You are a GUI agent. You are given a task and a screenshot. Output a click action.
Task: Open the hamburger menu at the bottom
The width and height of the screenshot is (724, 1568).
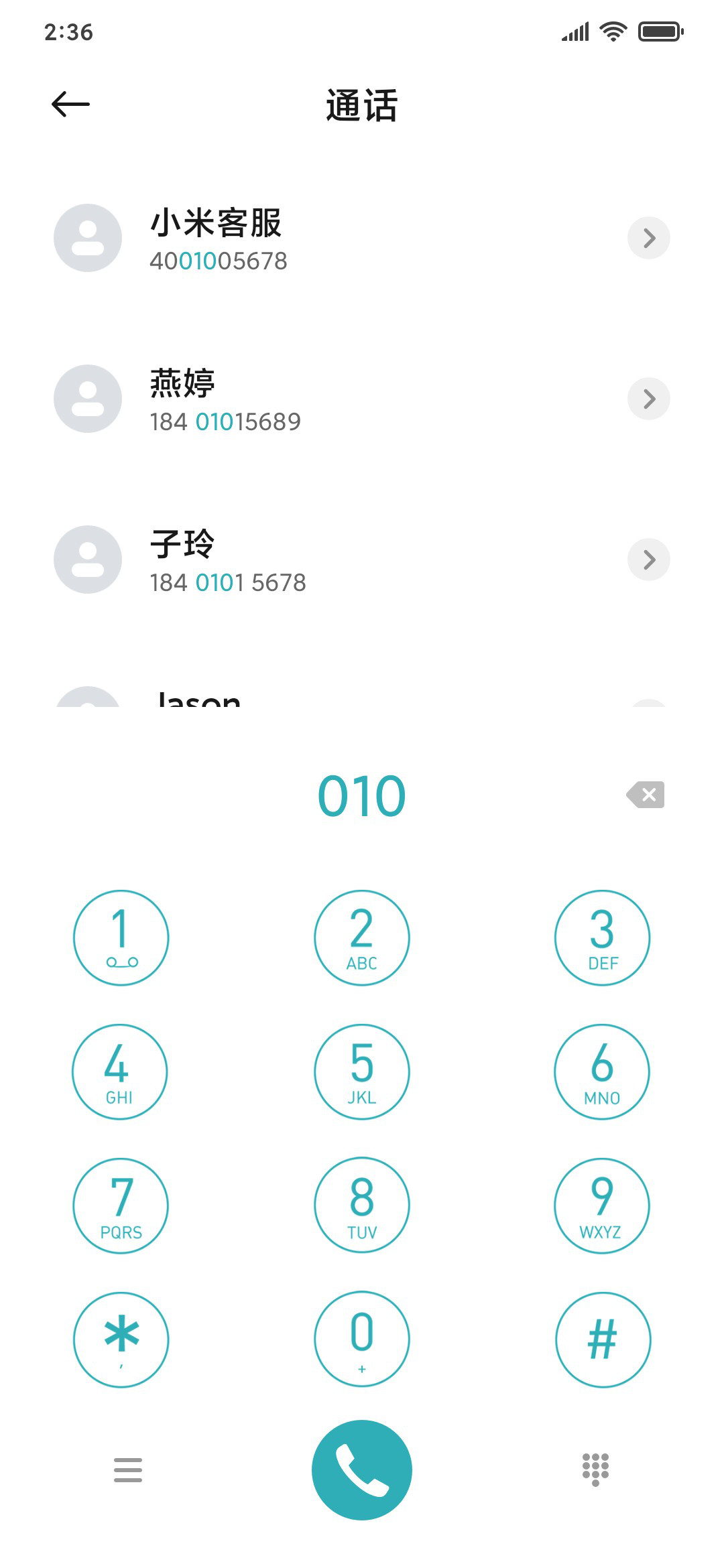coord(128,1469)
